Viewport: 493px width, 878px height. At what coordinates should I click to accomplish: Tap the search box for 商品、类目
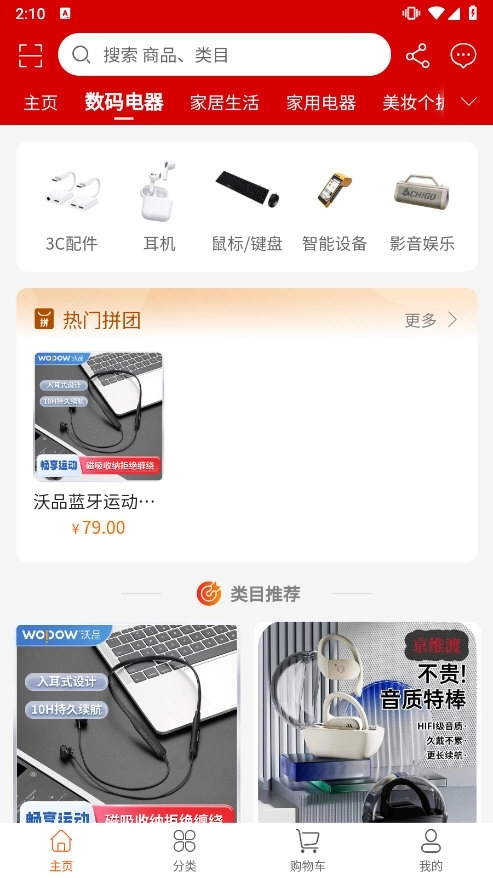[x=224, y=54]
